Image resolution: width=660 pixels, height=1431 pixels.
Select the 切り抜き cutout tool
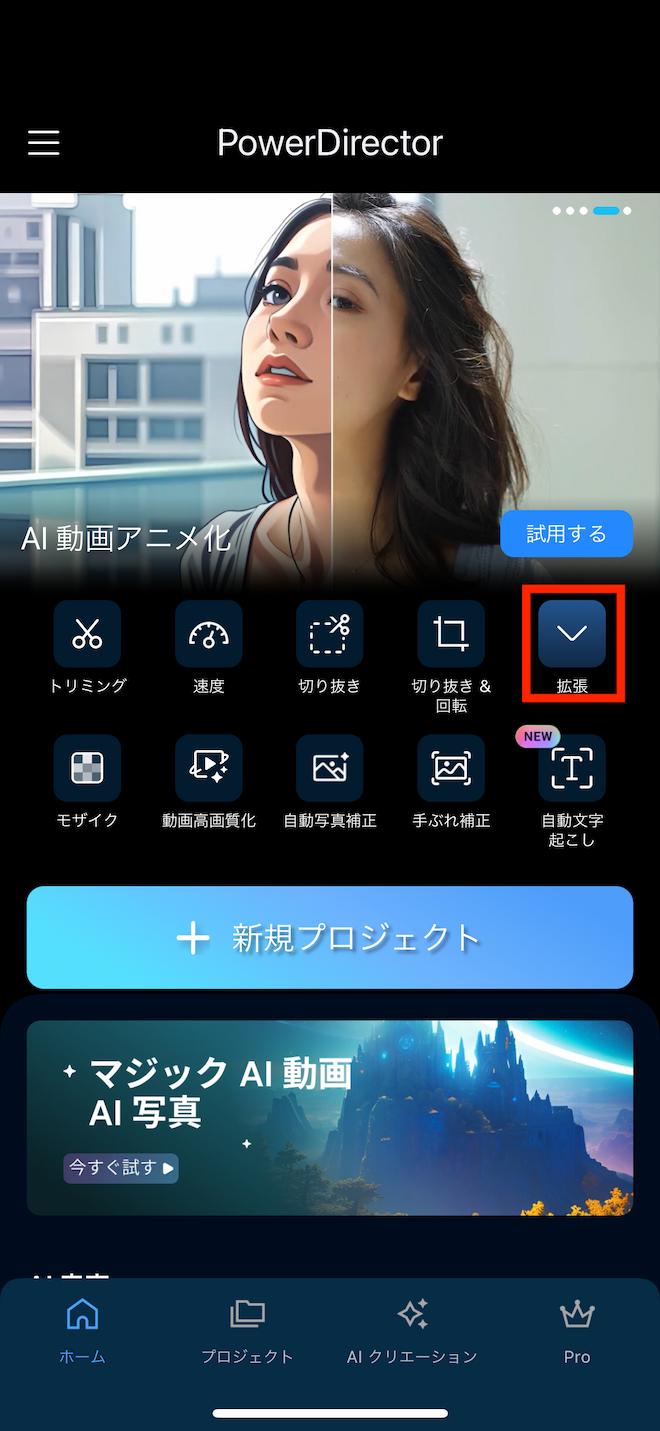coord(330,647)
